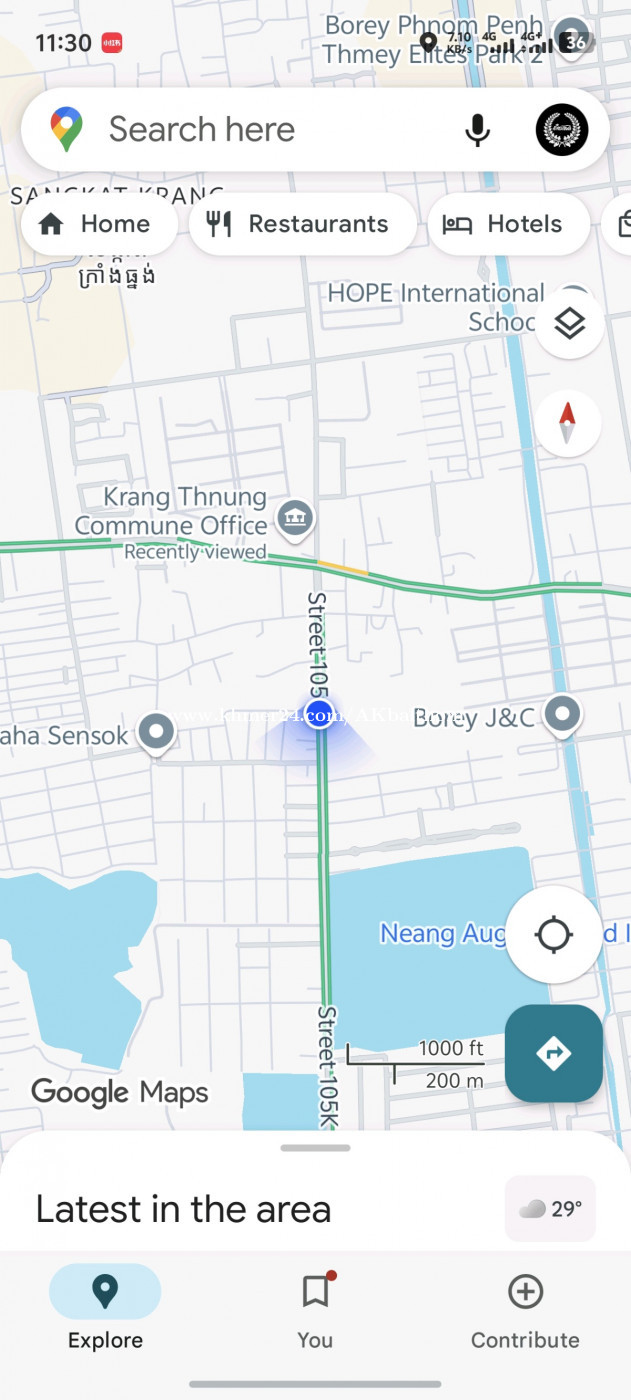Check the 29° weather badge
The width and height of the screenshot is (631, 1400).
tap(550, 1209)
